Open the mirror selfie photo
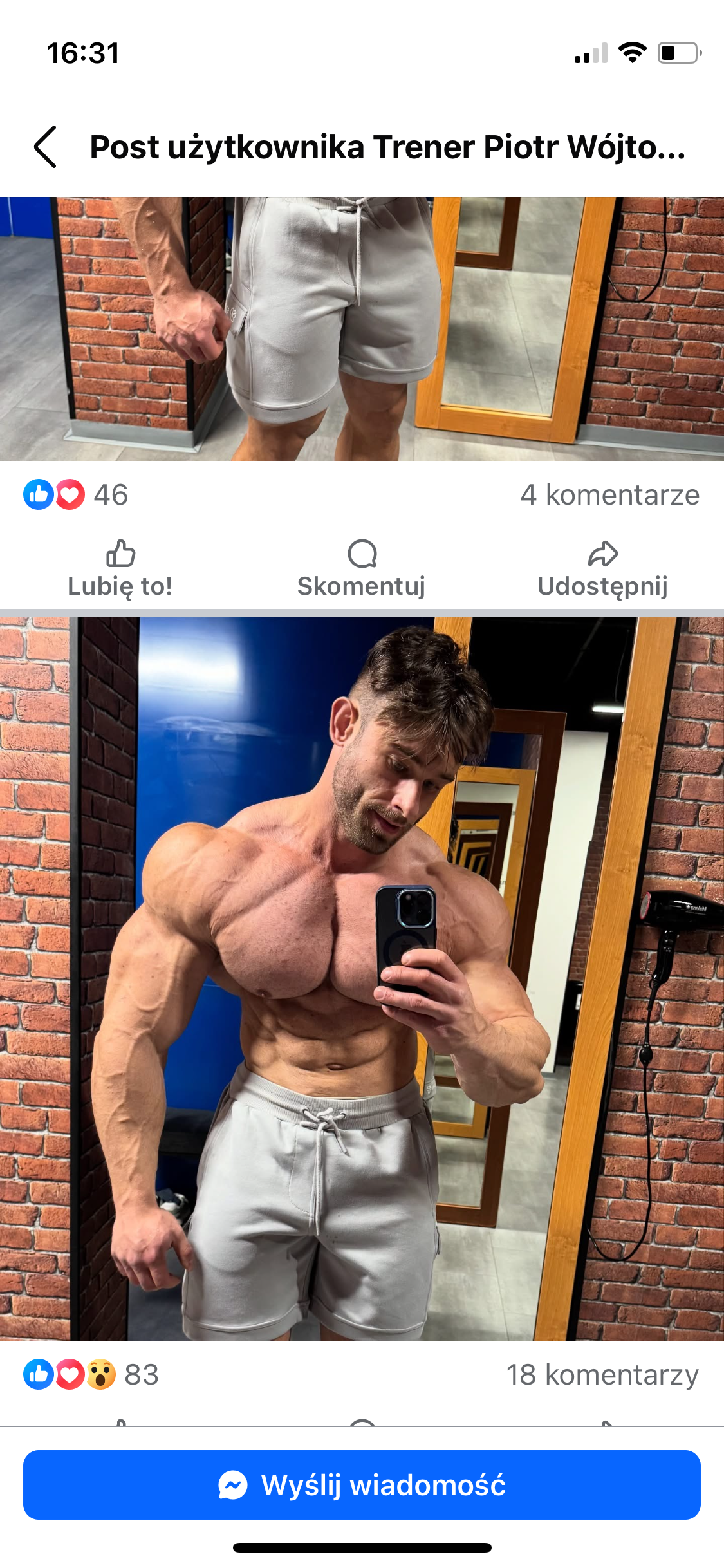Image resolution: width=724 pixels, height=1568 pixels. point(362,978)
